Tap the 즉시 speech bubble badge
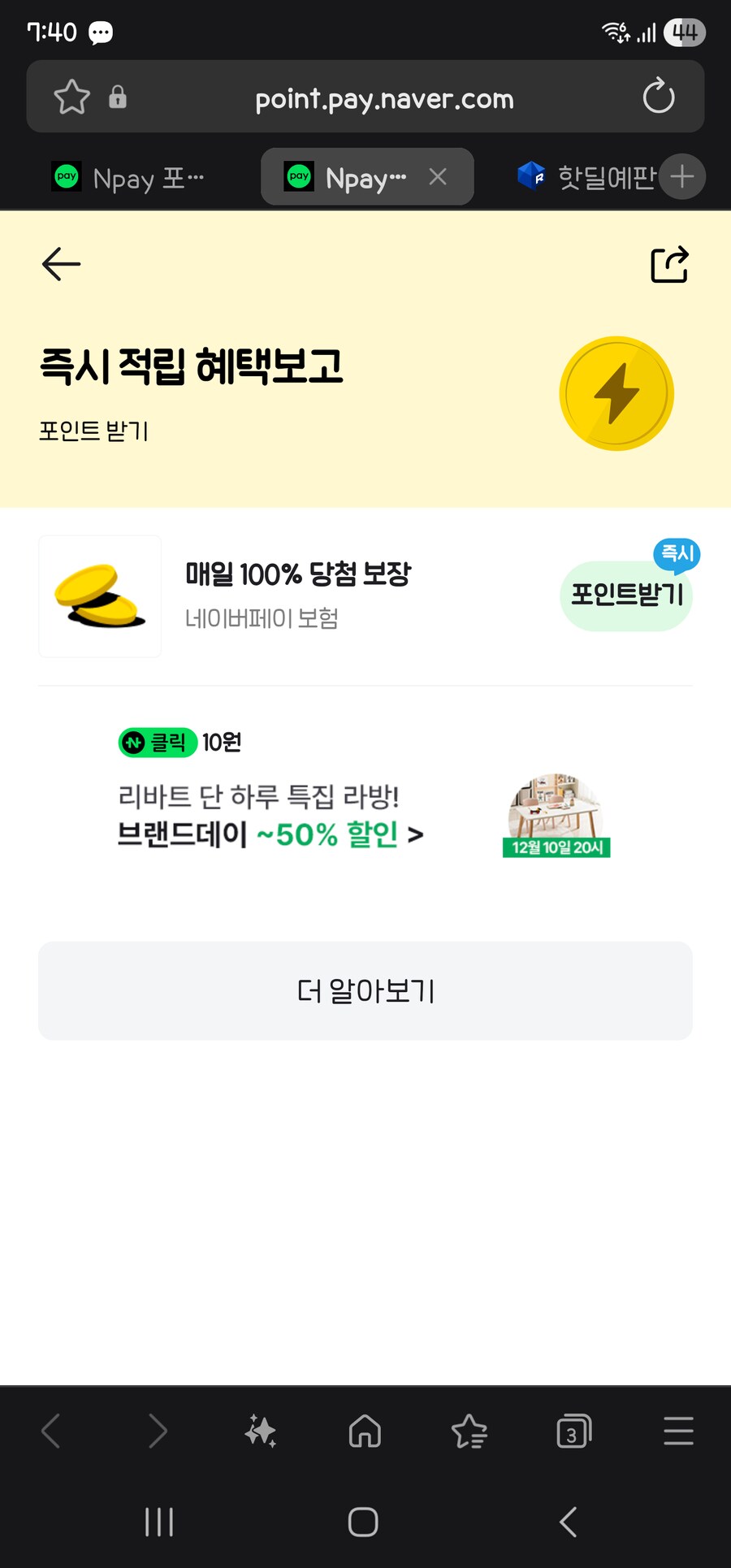This screenshot has height=1568, width=731. point(677,556)
